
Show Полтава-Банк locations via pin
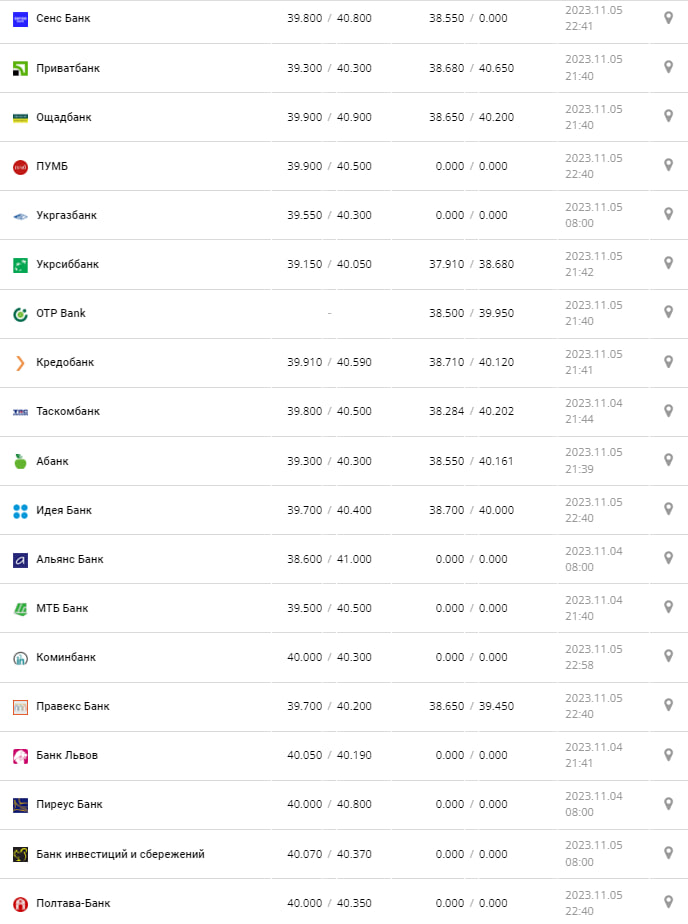tap(668, 900)
